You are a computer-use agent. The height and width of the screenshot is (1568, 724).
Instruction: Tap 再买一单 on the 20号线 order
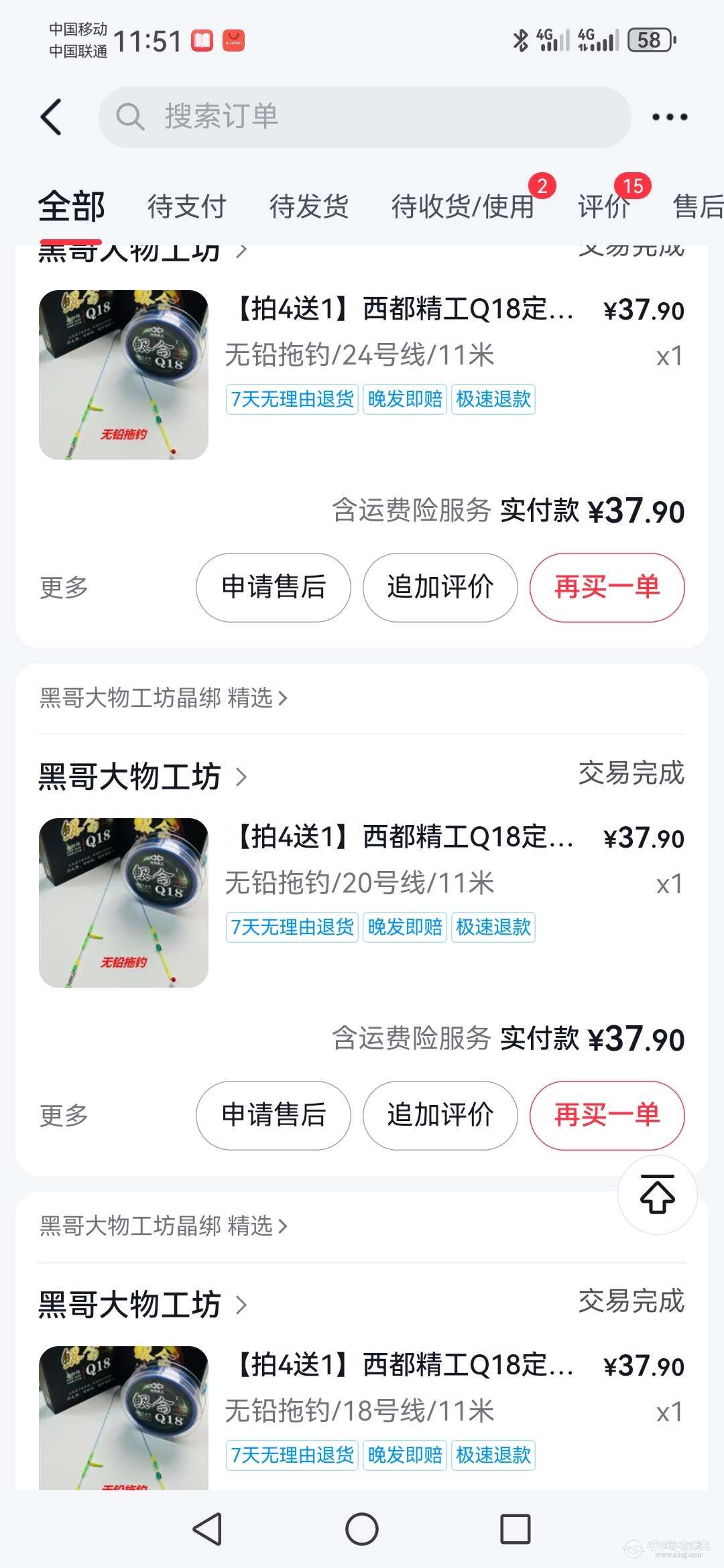(607, 1115)
